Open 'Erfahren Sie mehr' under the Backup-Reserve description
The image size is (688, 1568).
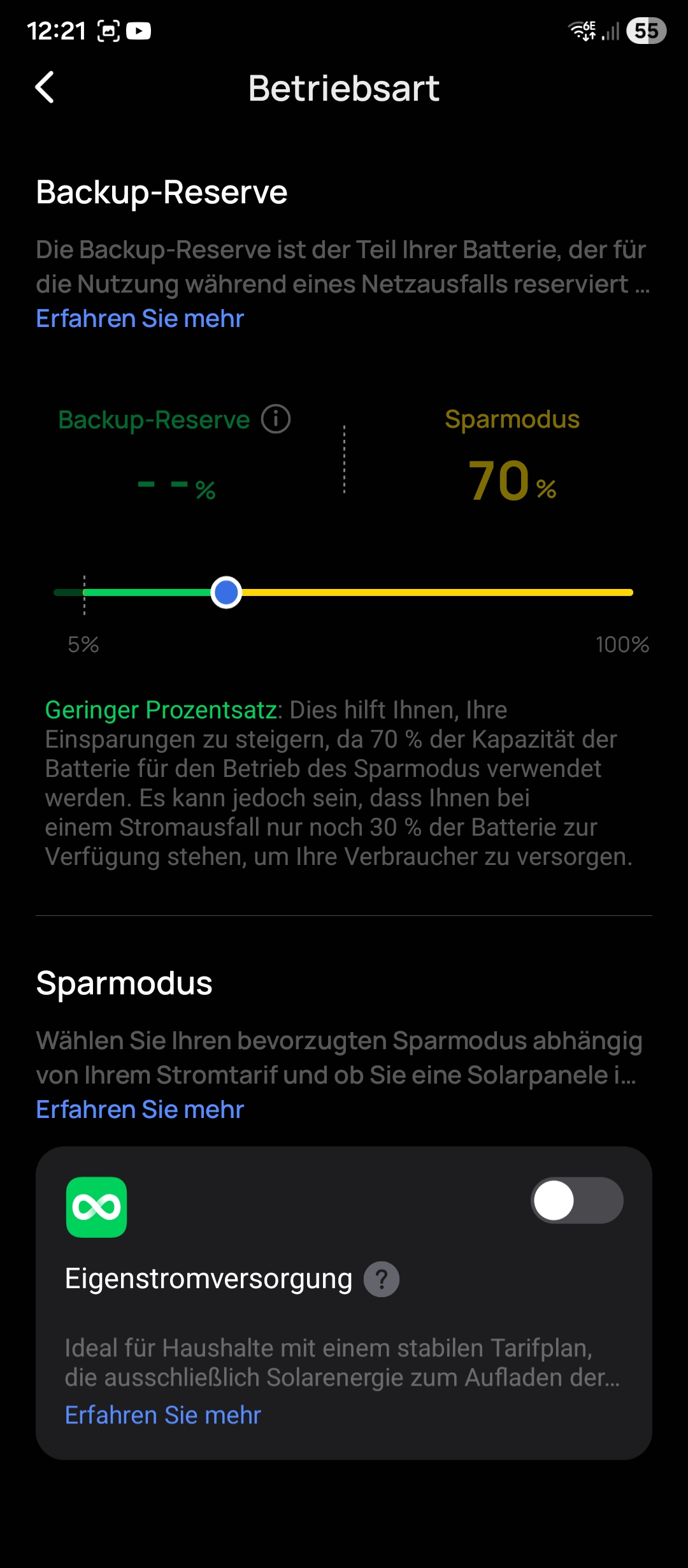click(x=140, y=319)
